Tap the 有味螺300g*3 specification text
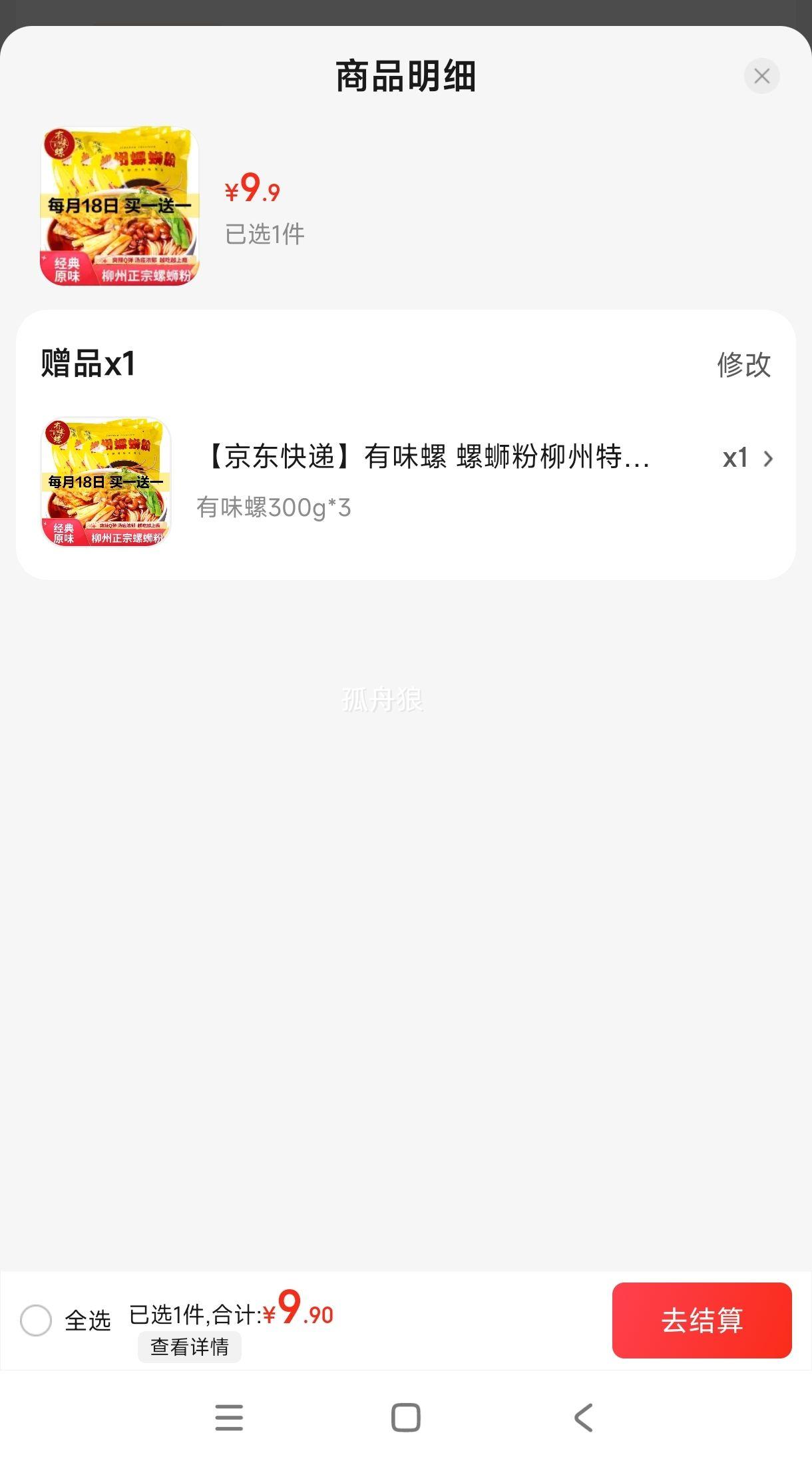This screenshot has height=1465, width=812. 275,507
